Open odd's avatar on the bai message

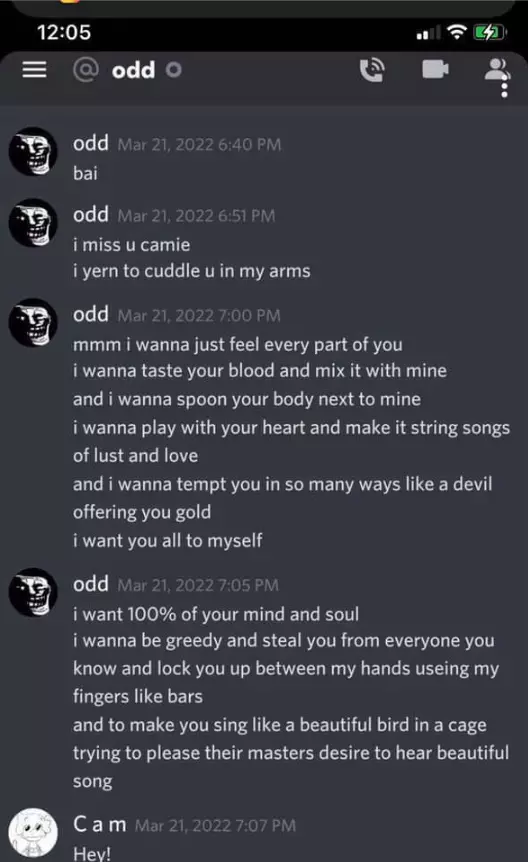pos(33,151)
